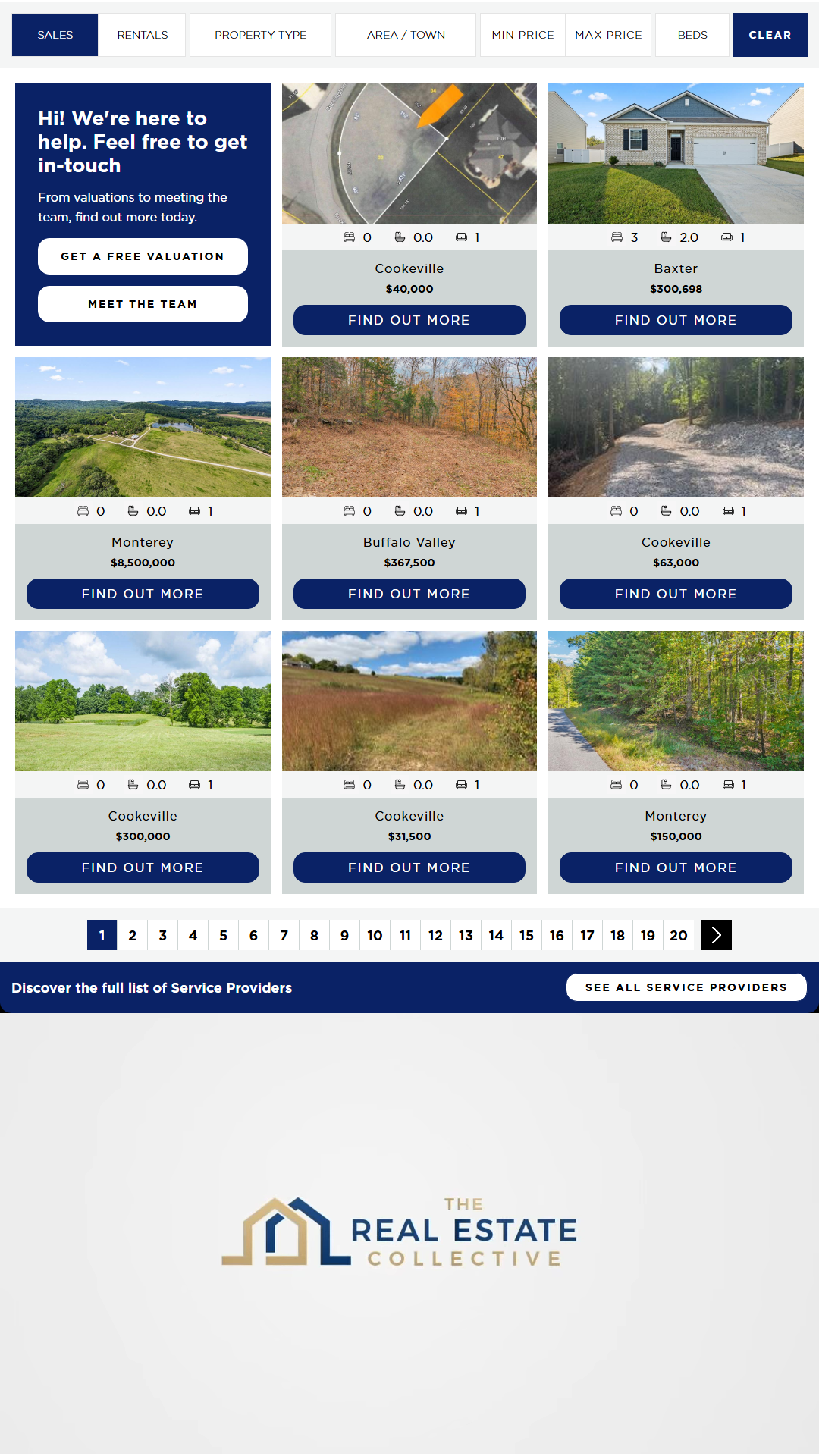
Task: Open the Area / Town filter
Action: click(406, 35)
